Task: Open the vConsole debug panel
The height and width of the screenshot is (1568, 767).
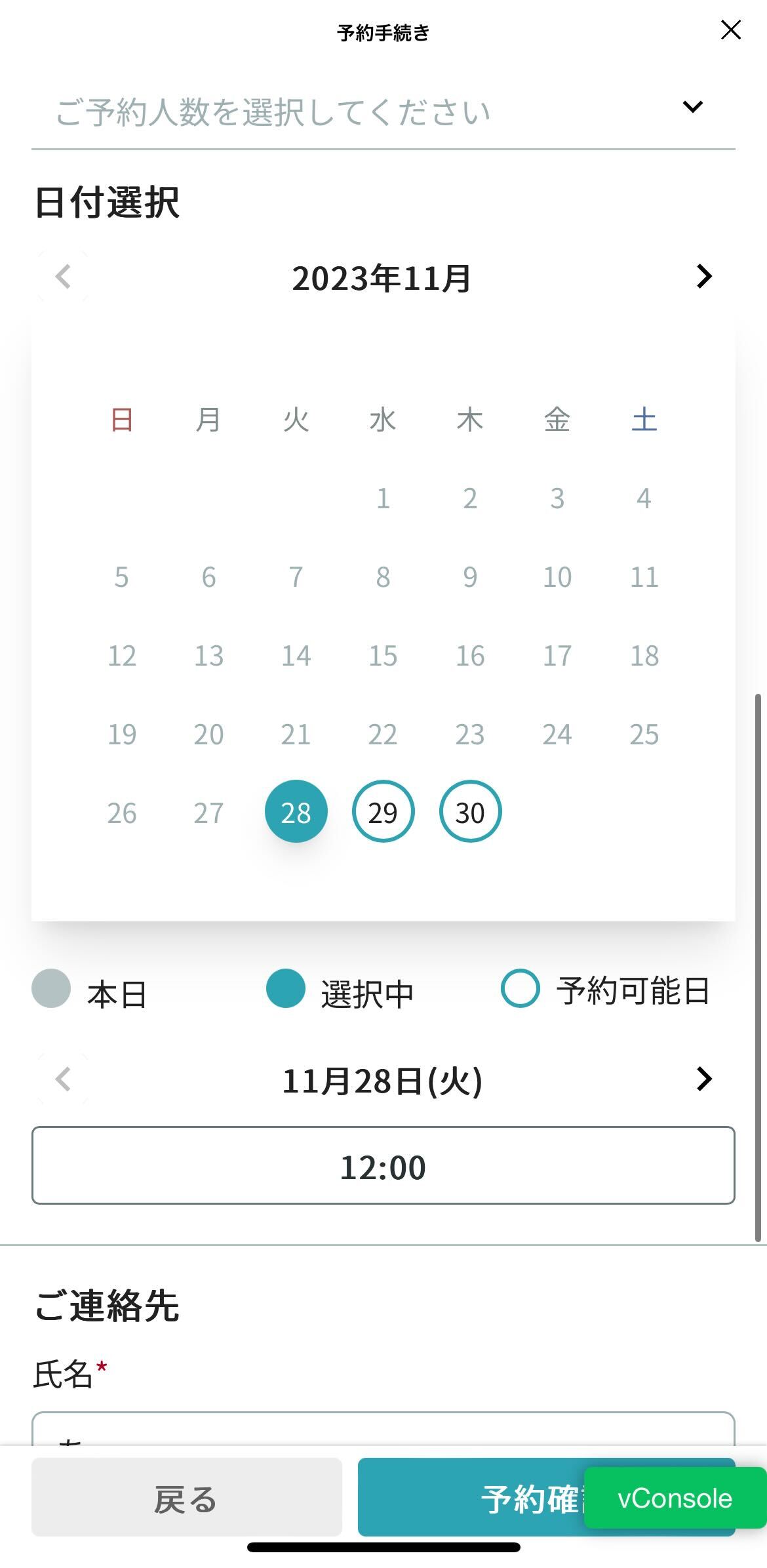Action: pos(675,1498)
